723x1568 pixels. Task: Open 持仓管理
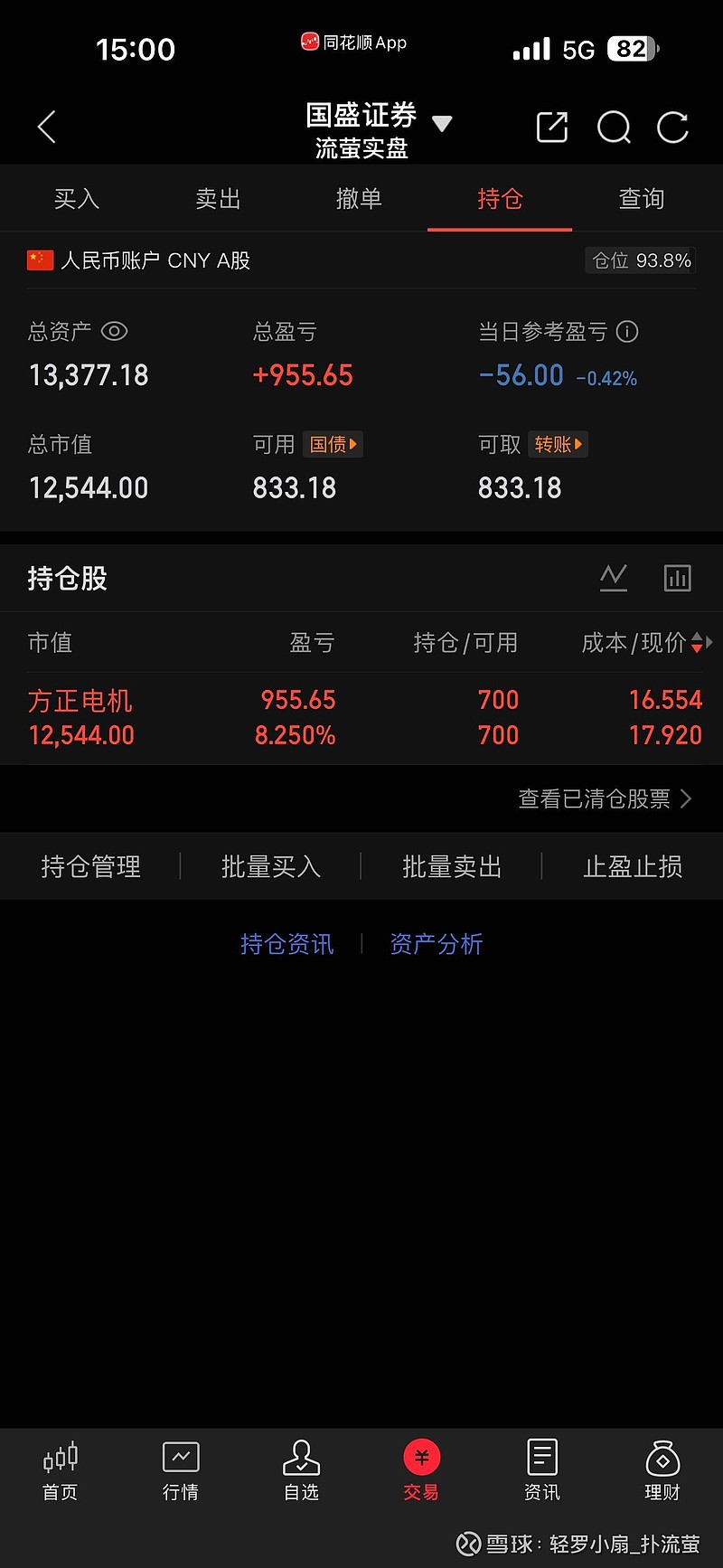point(90,867)
